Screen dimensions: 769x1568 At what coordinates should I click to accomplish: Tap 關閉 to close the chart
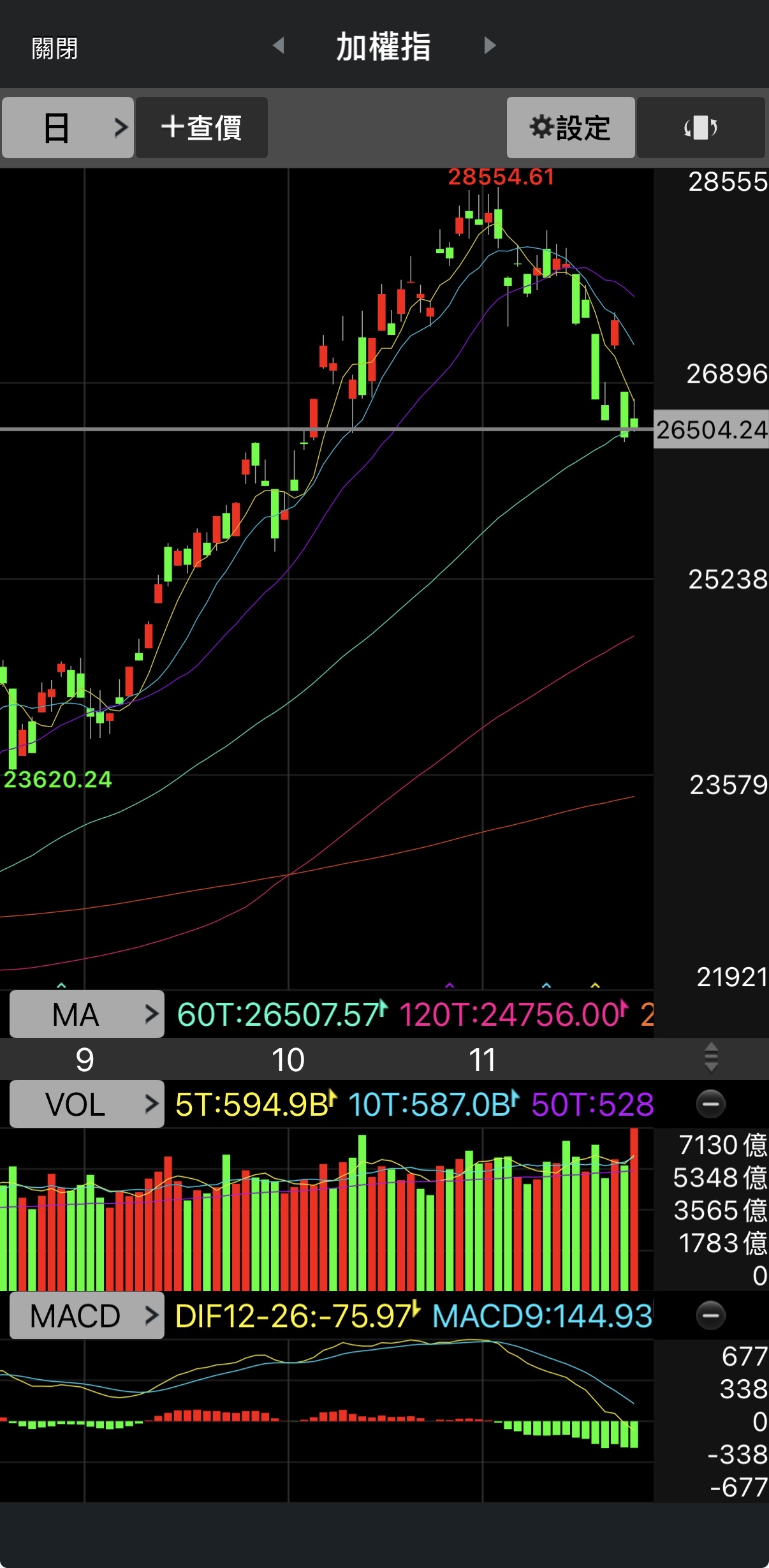(55, 48)
